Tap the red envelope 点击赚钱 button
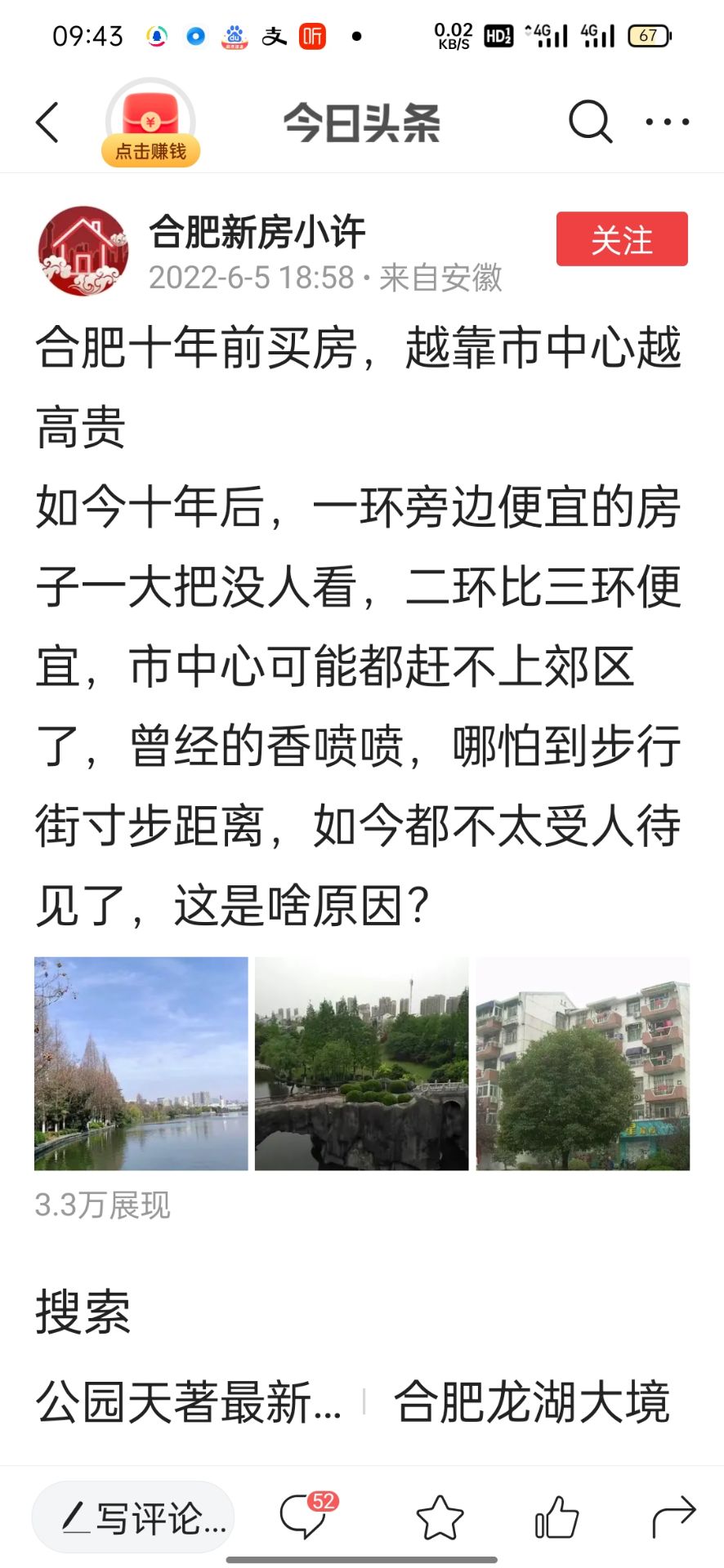The height and width of the screenshot is (1568, 724). pos(150,124)
